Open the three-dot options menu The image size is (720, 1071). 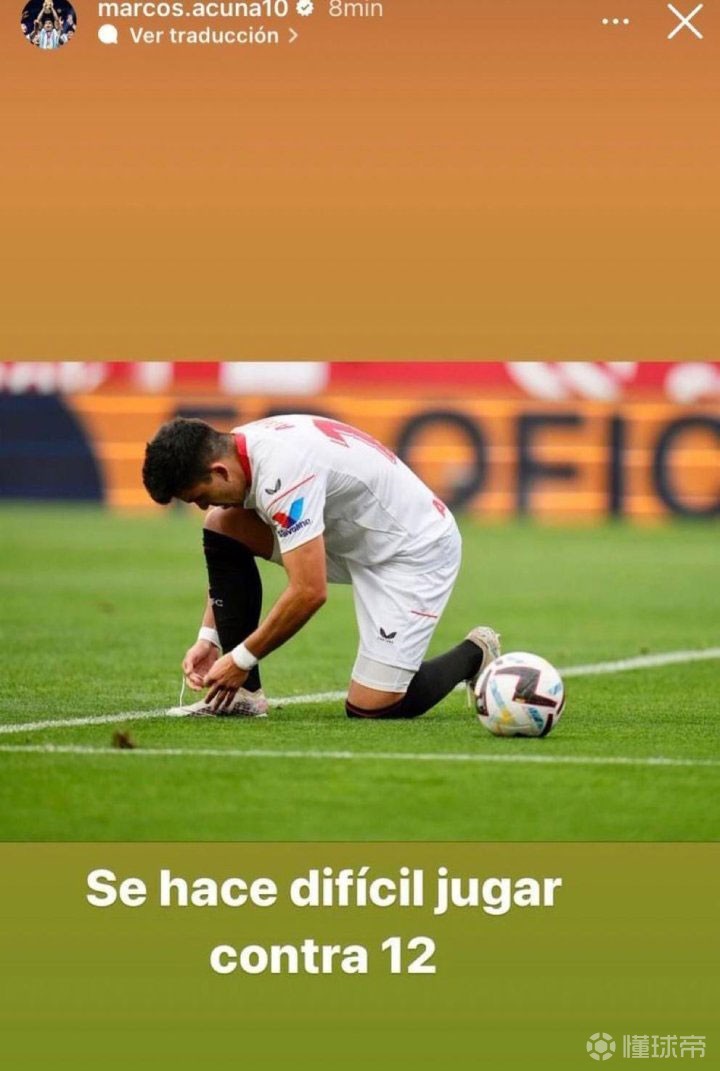615,21
